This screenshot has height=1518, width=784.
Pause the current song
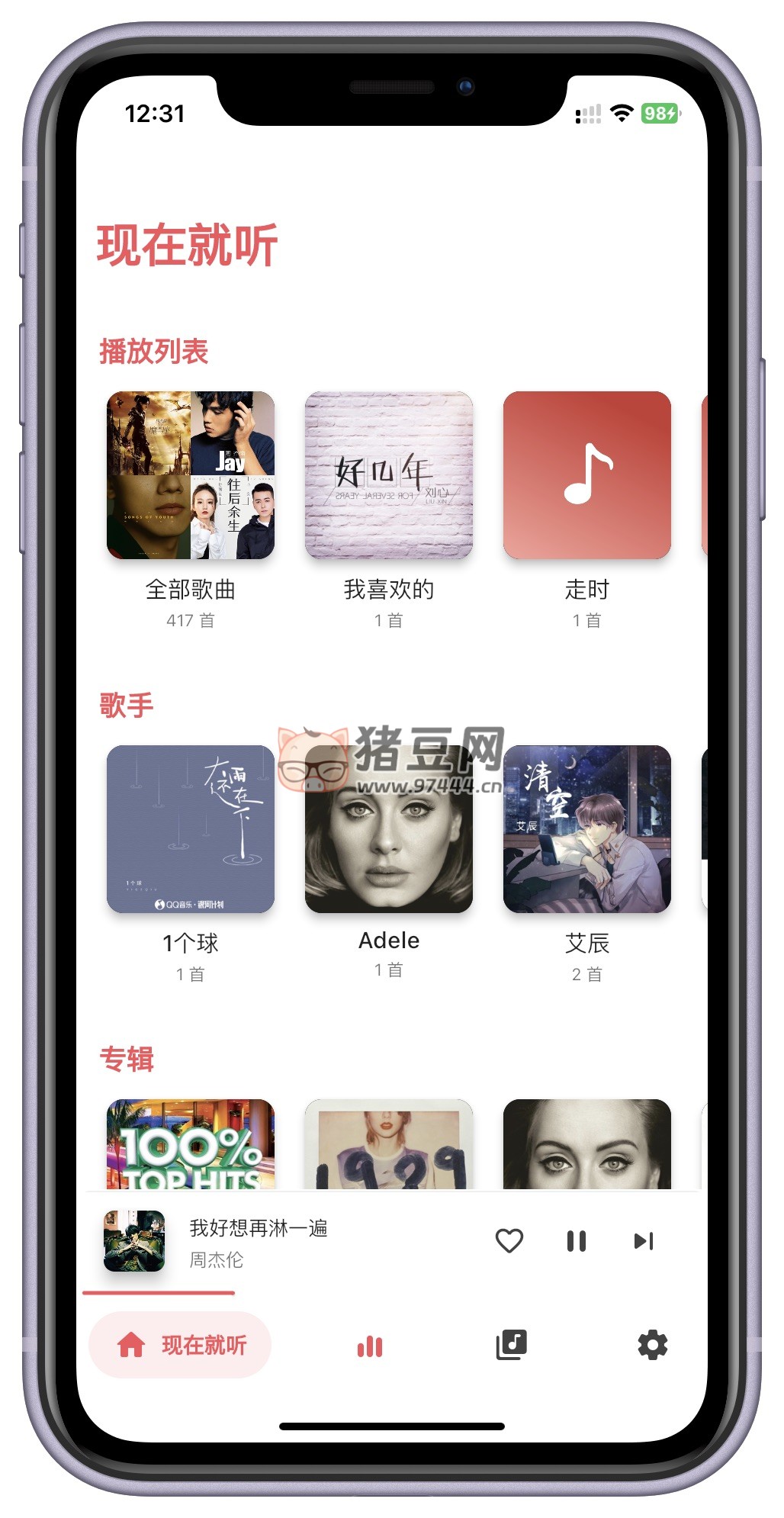click(x=577, y=1241)
